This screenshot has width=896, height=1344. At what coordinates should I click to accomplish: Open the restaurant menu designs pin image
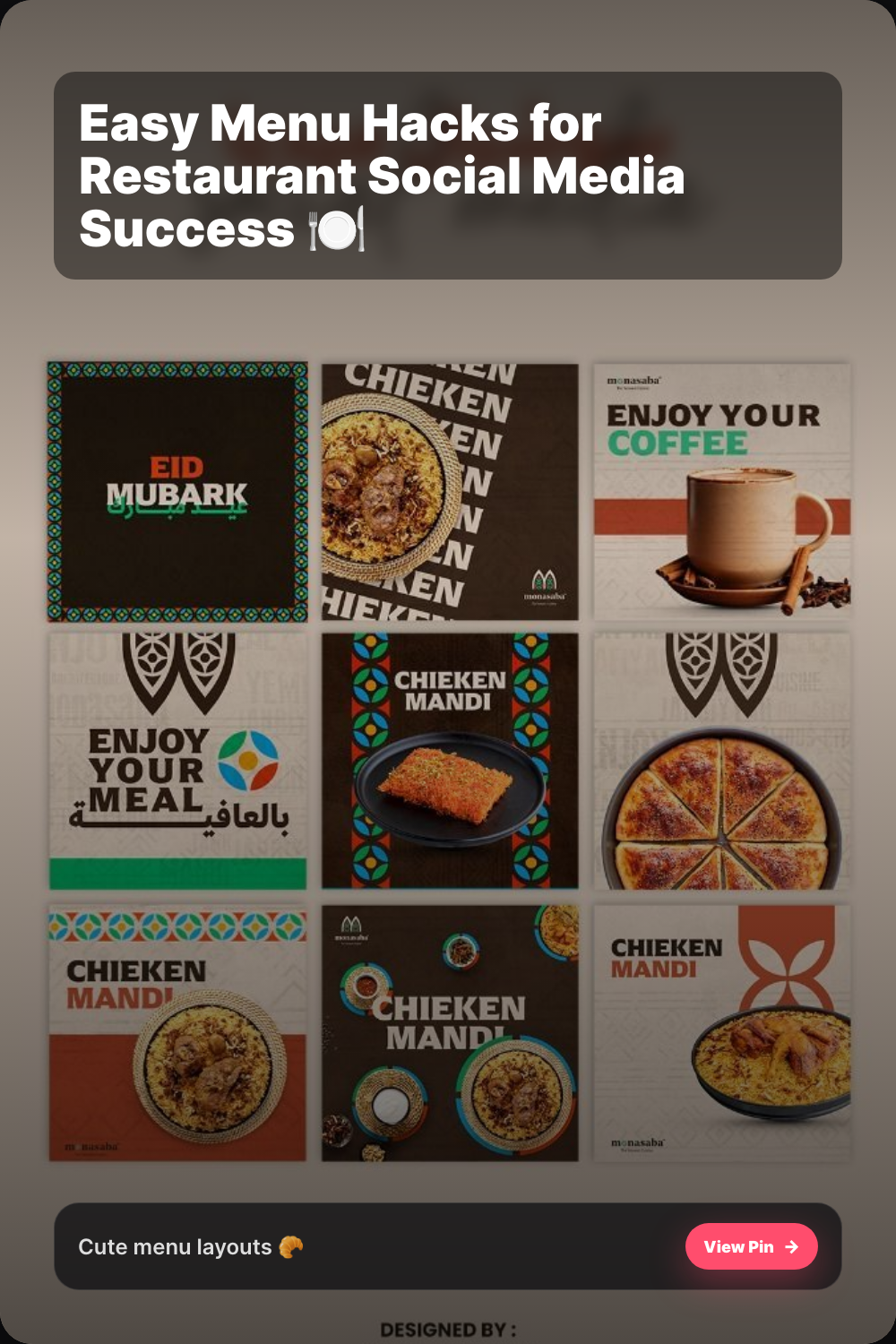coord(448,762)
